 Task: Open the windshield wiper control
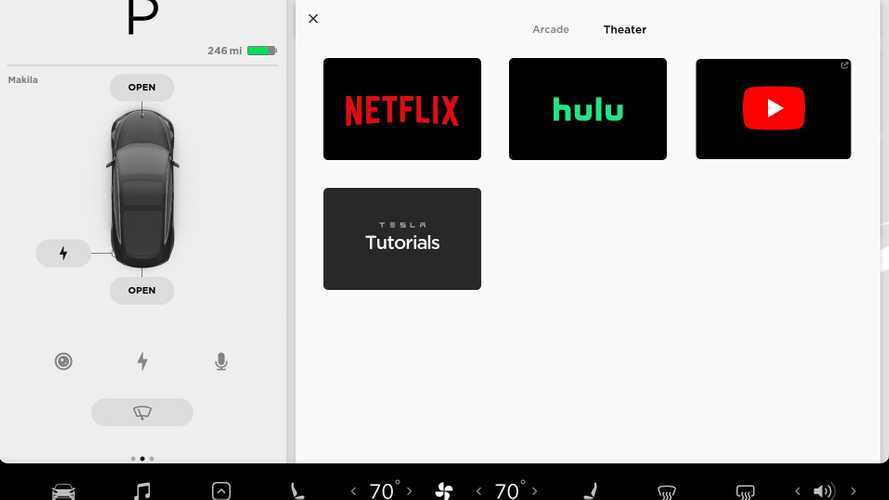(142, 412)
